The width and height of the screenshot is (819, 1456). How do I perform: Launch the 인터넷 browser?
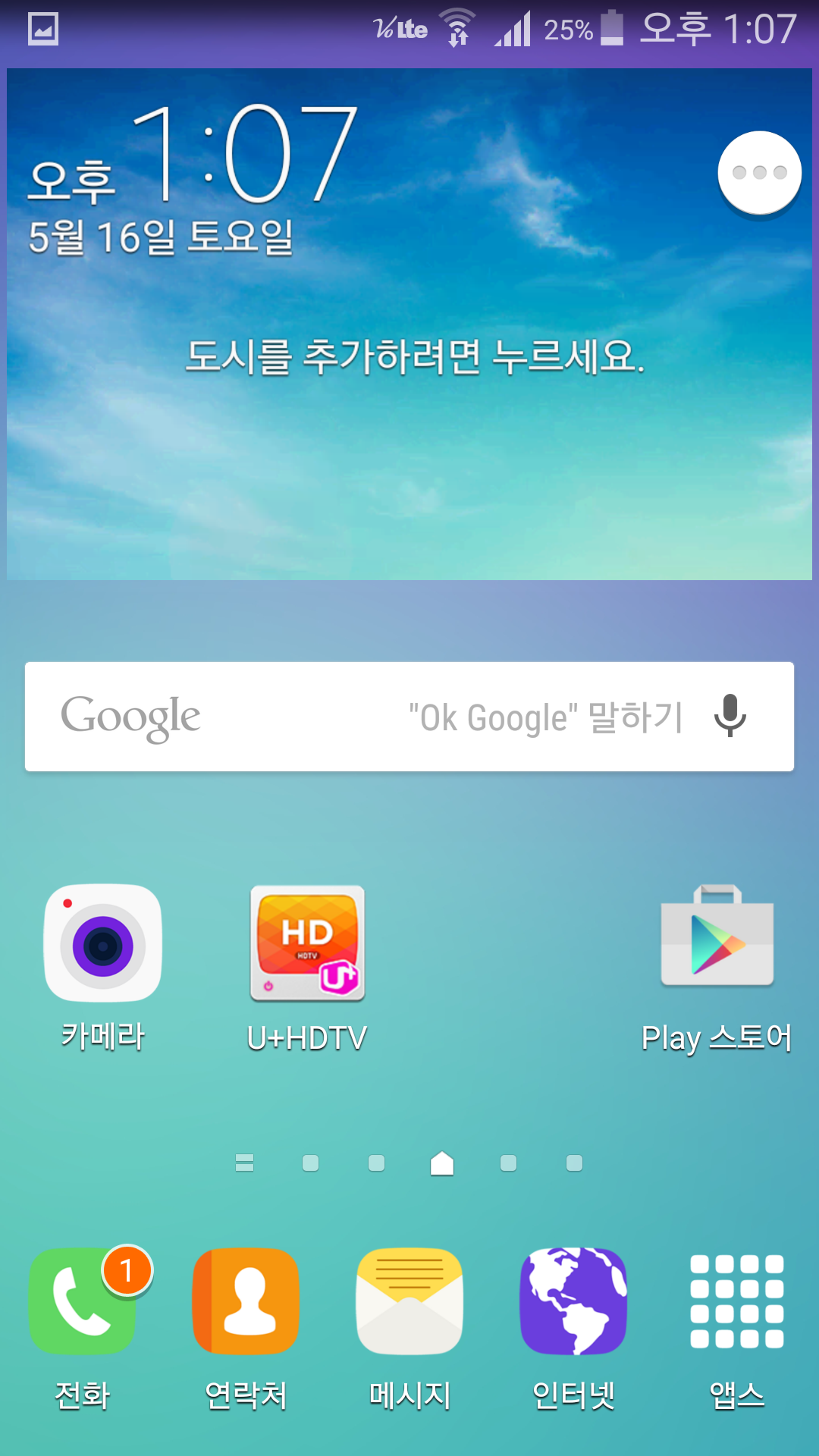coord(573,1301)
